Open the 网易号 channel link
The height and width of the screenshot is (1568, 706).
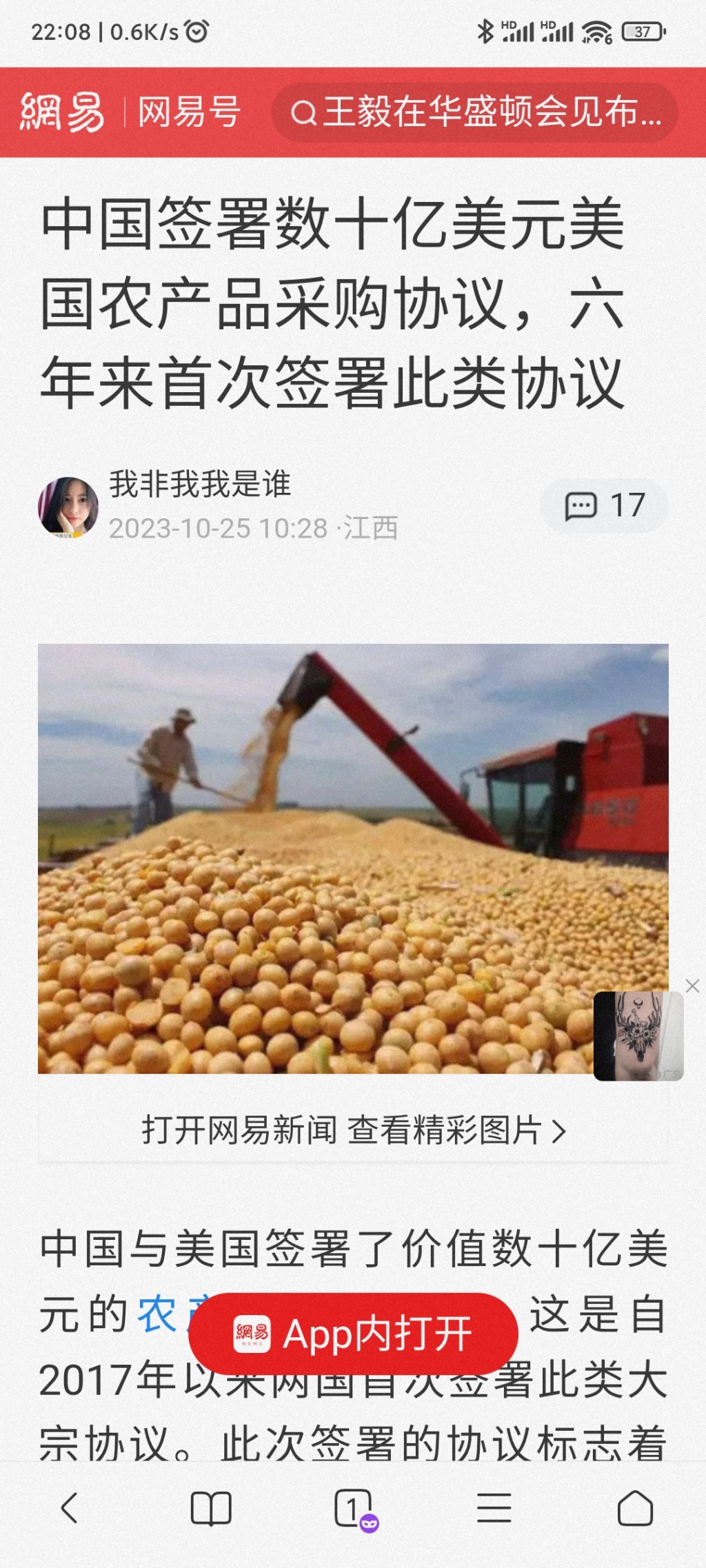tap(189, 112)
